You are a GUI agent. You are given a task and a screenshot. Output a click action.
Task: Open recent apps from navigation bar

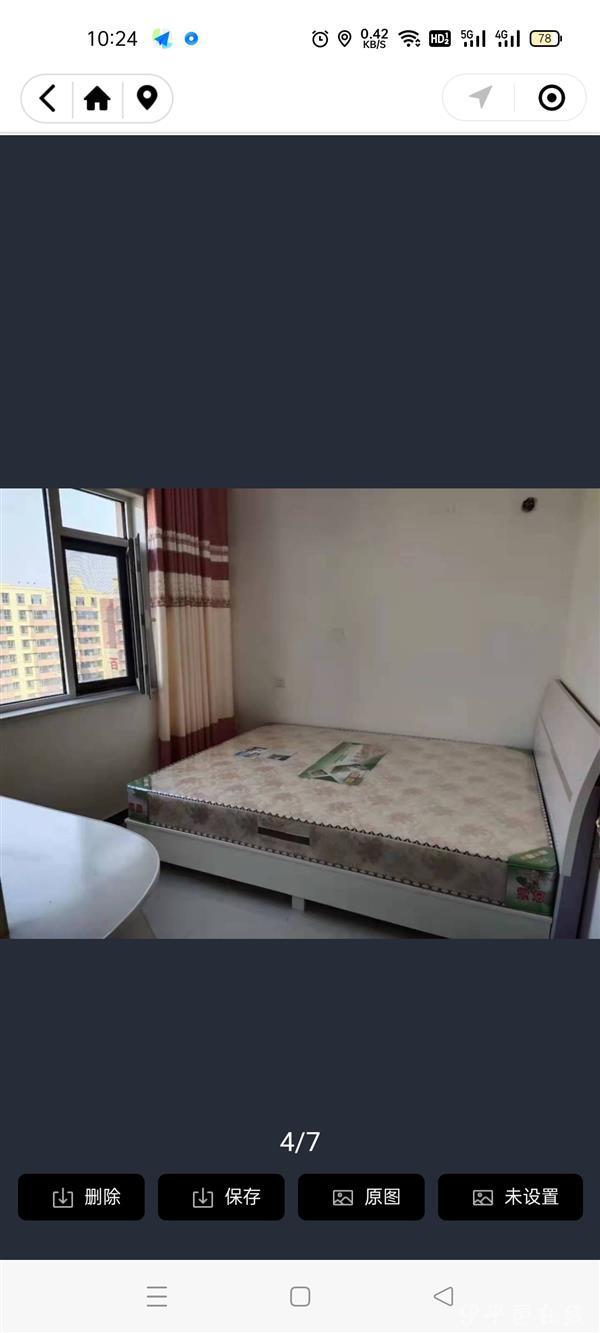click(157, 1297)
